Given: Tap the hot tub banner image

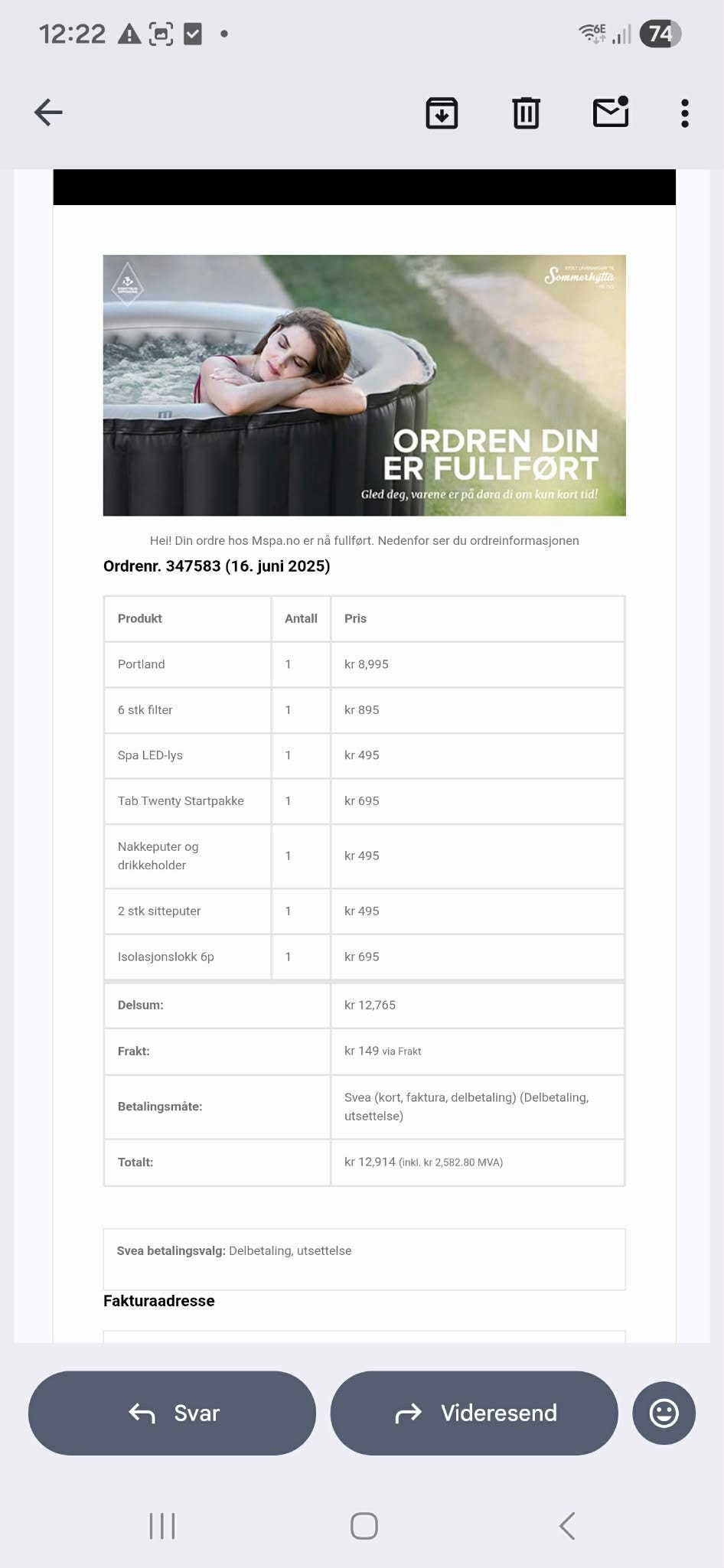Looking at the screenshot, I should [x=365, y=385].
